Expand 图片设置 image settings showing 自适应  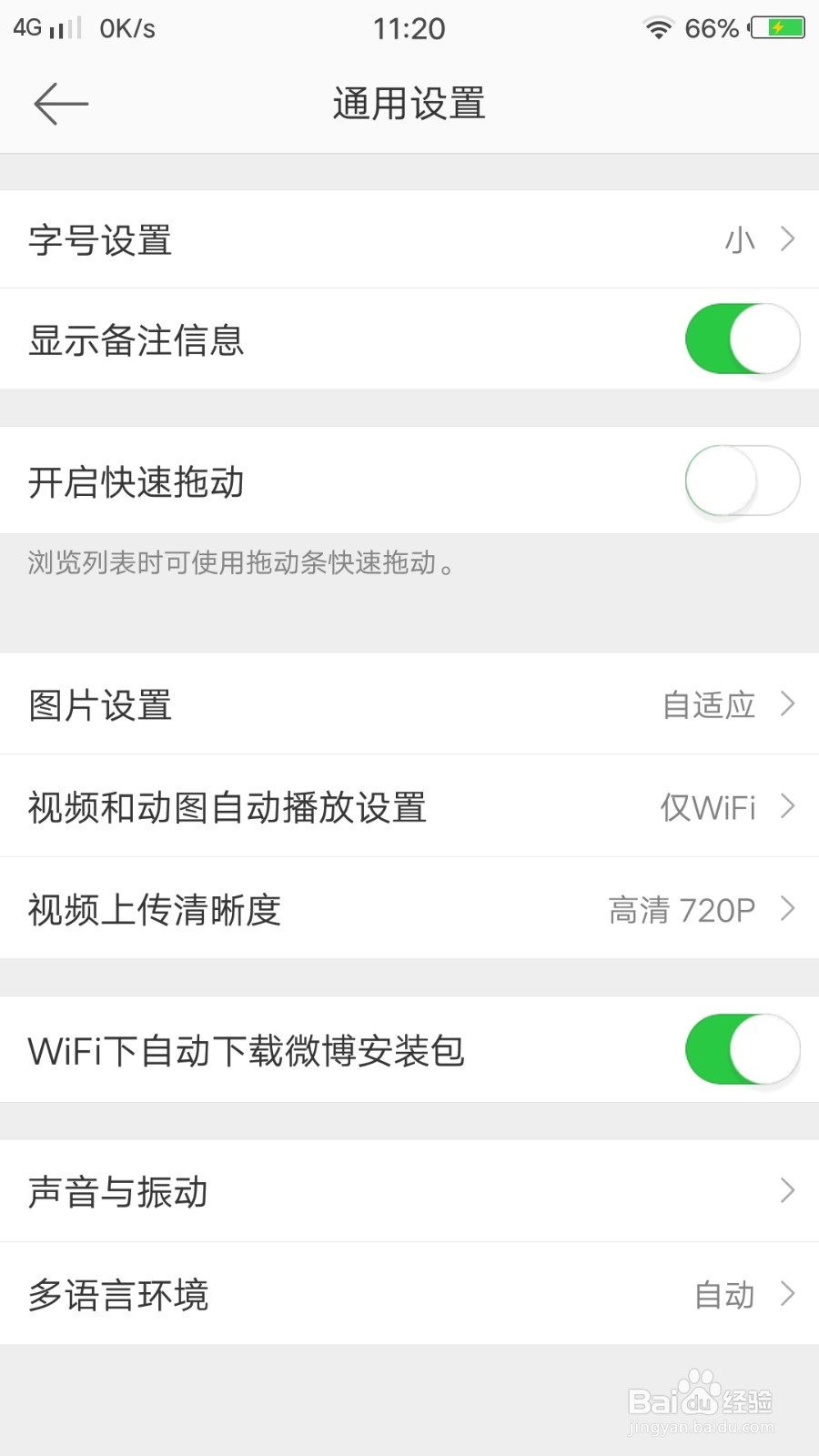tap(409, 704)
